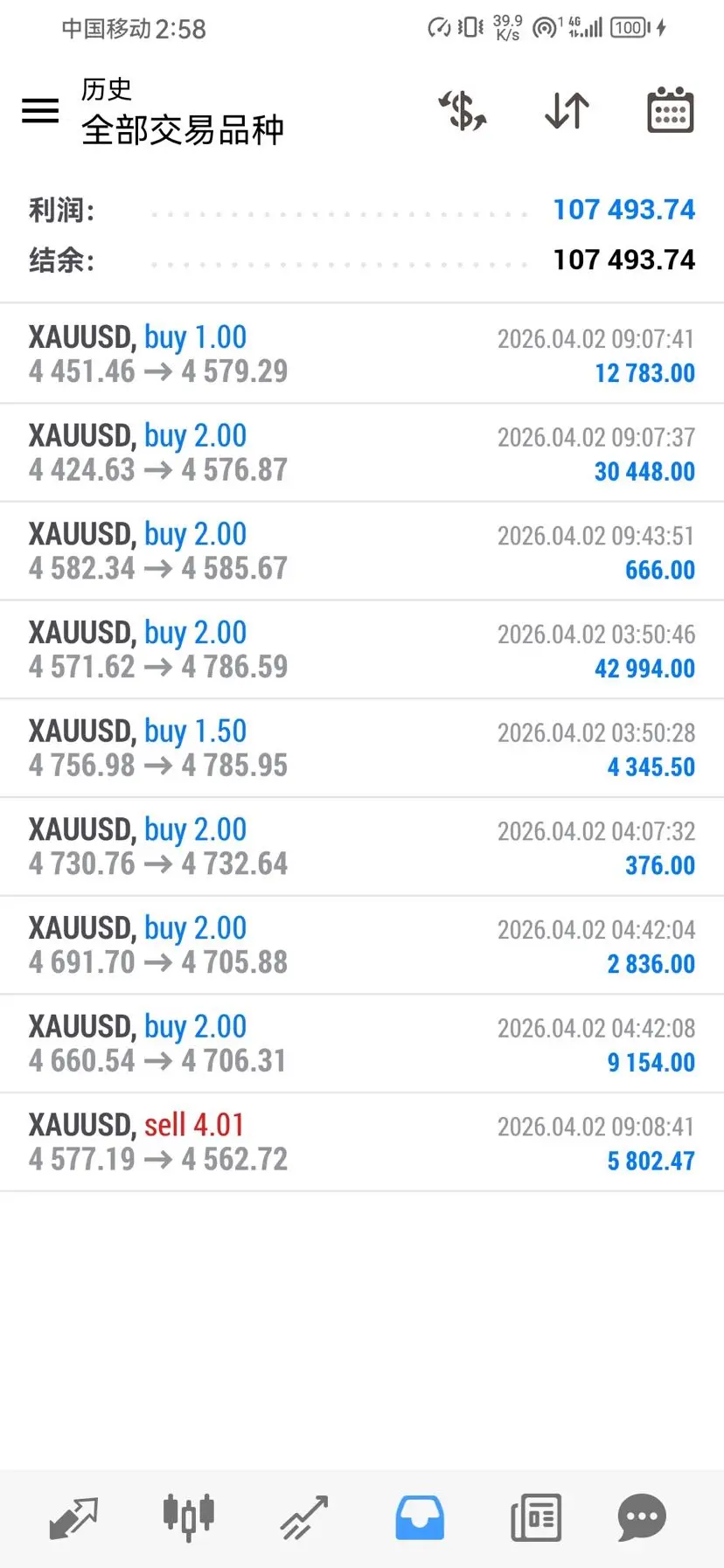
Task: Open the hamburger drawer menu
Action: 40,110
